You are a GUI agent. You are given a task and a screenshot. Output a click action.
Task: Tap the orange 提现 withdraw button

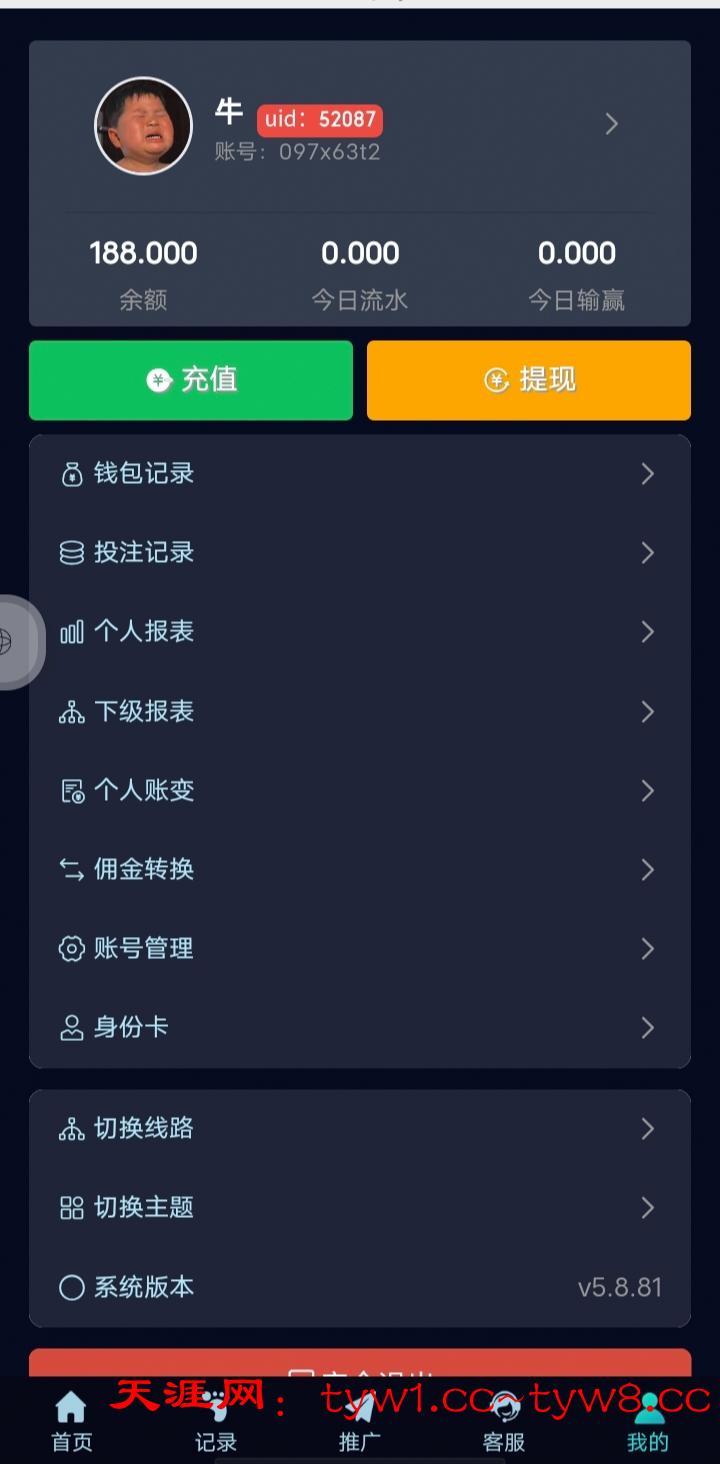coord(529,380)
